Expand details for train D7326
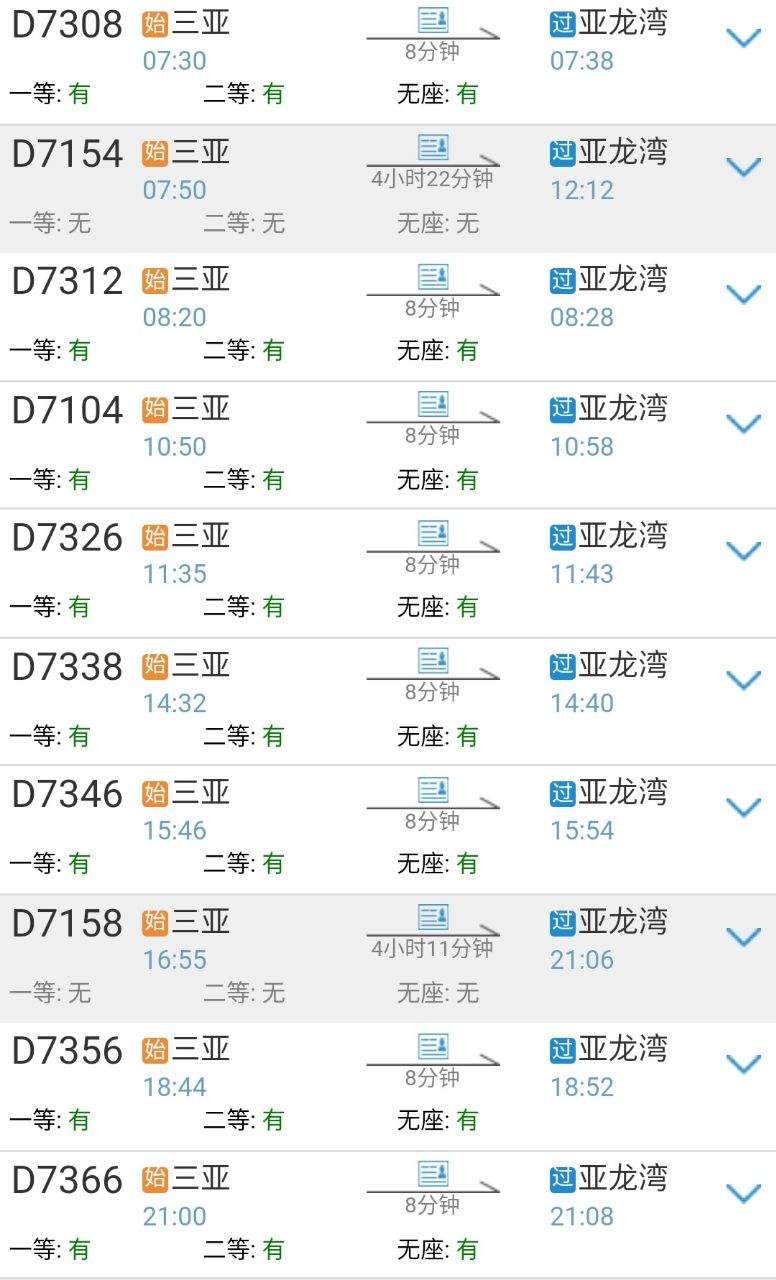Viewport: 776px width, 1280px height. [x=743, y=550]
